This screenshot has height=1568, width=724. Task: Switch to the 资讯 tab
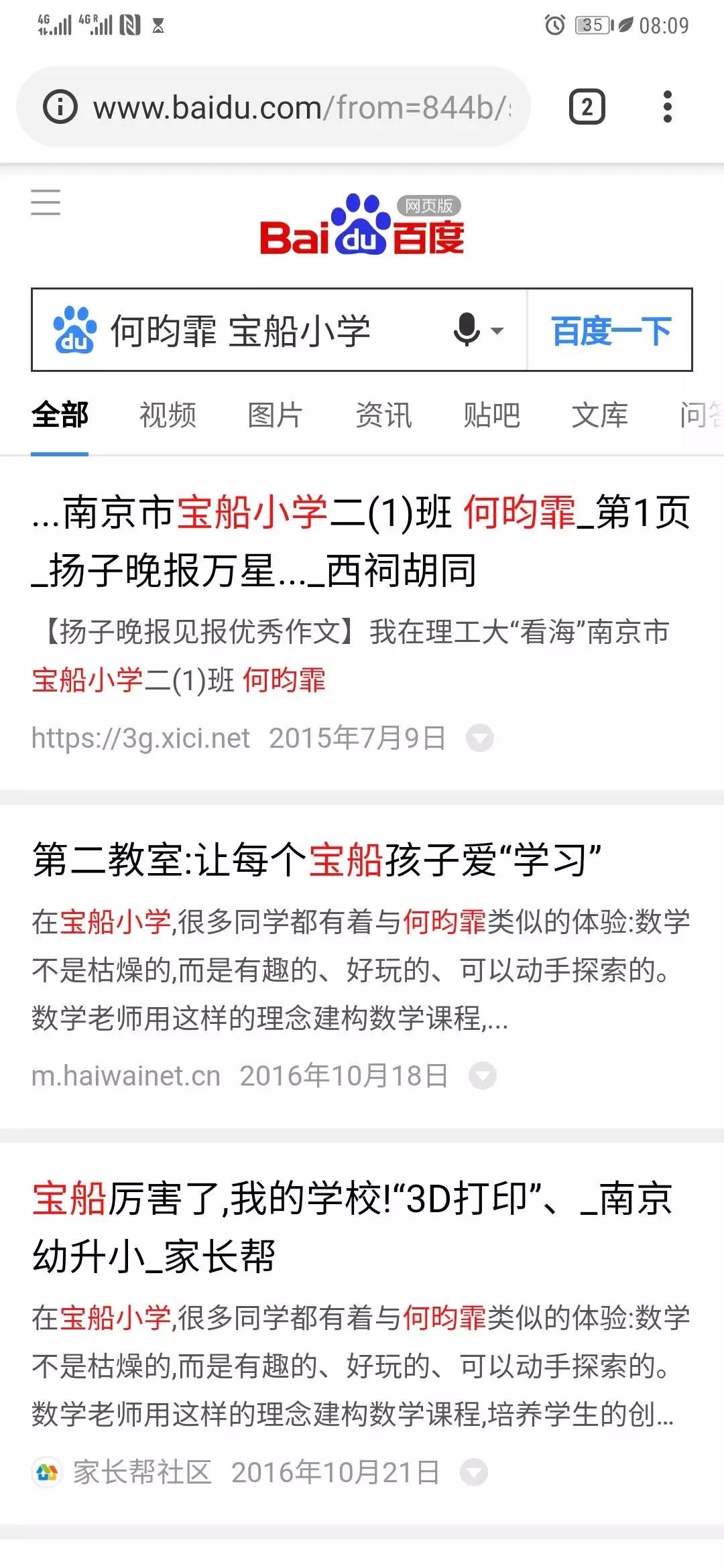point(383,415)
